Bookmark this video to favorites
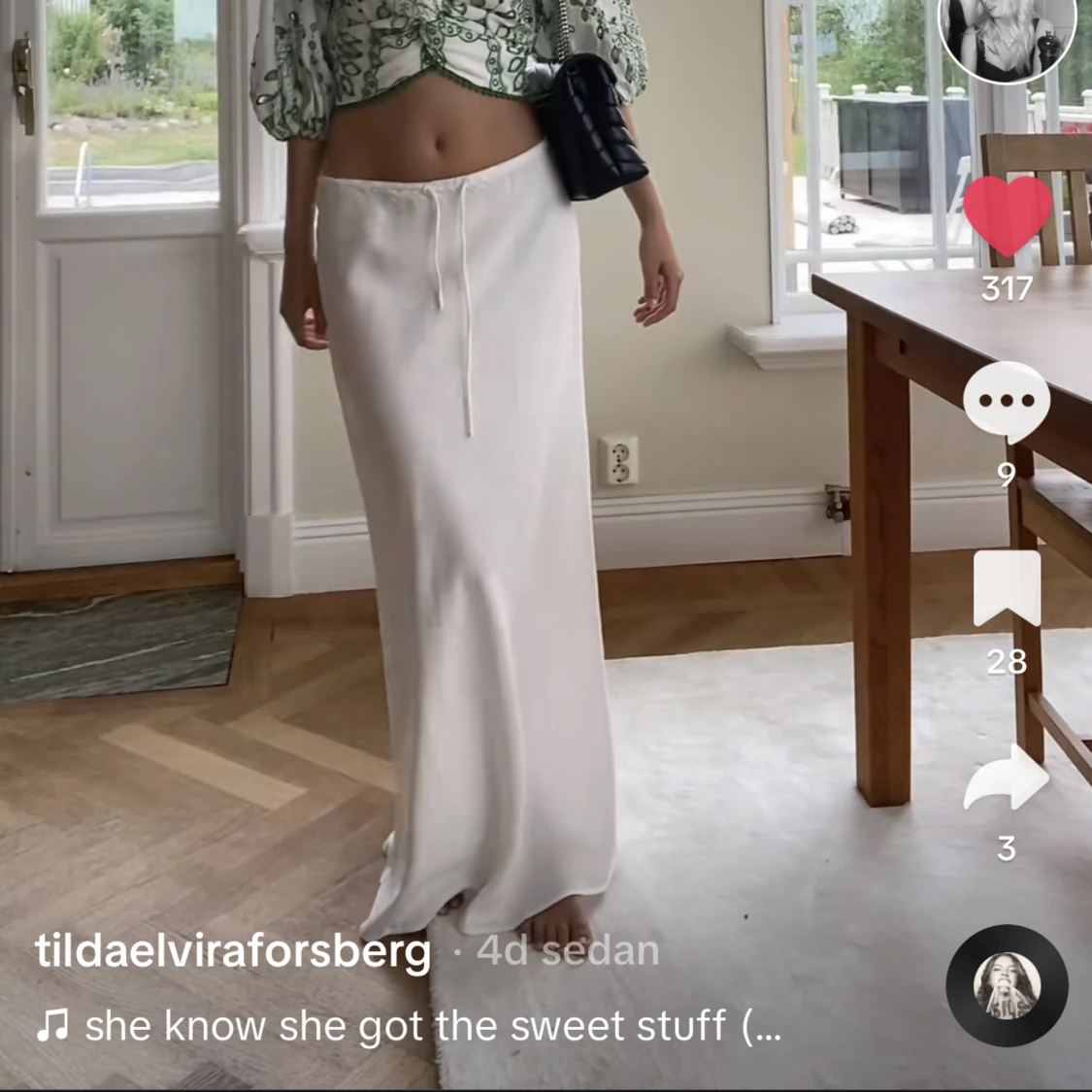Viewport: 1092px width, 1092px height. point(1007,589)
